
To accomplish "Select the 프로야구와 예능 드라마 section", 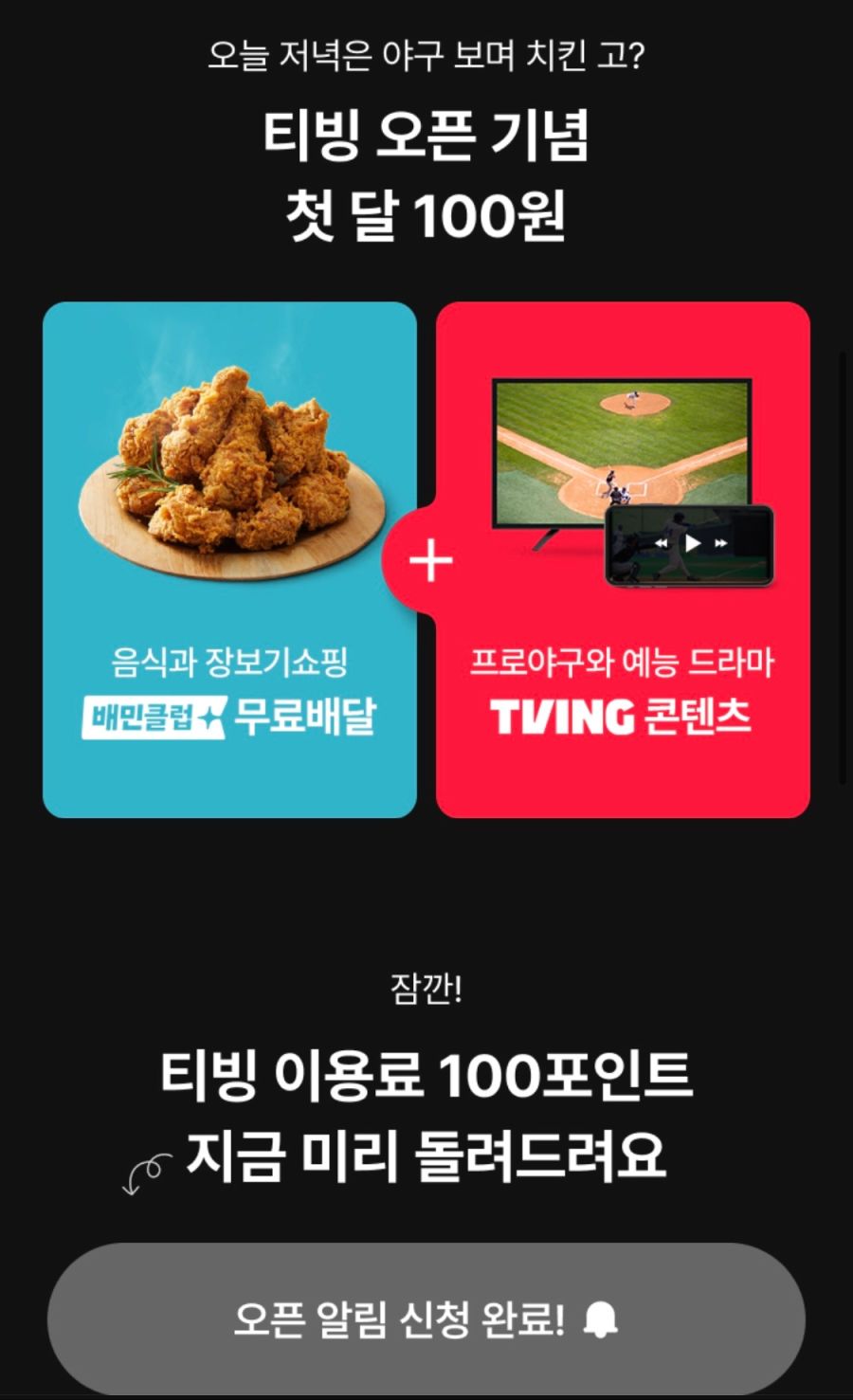I will point(625,664).
